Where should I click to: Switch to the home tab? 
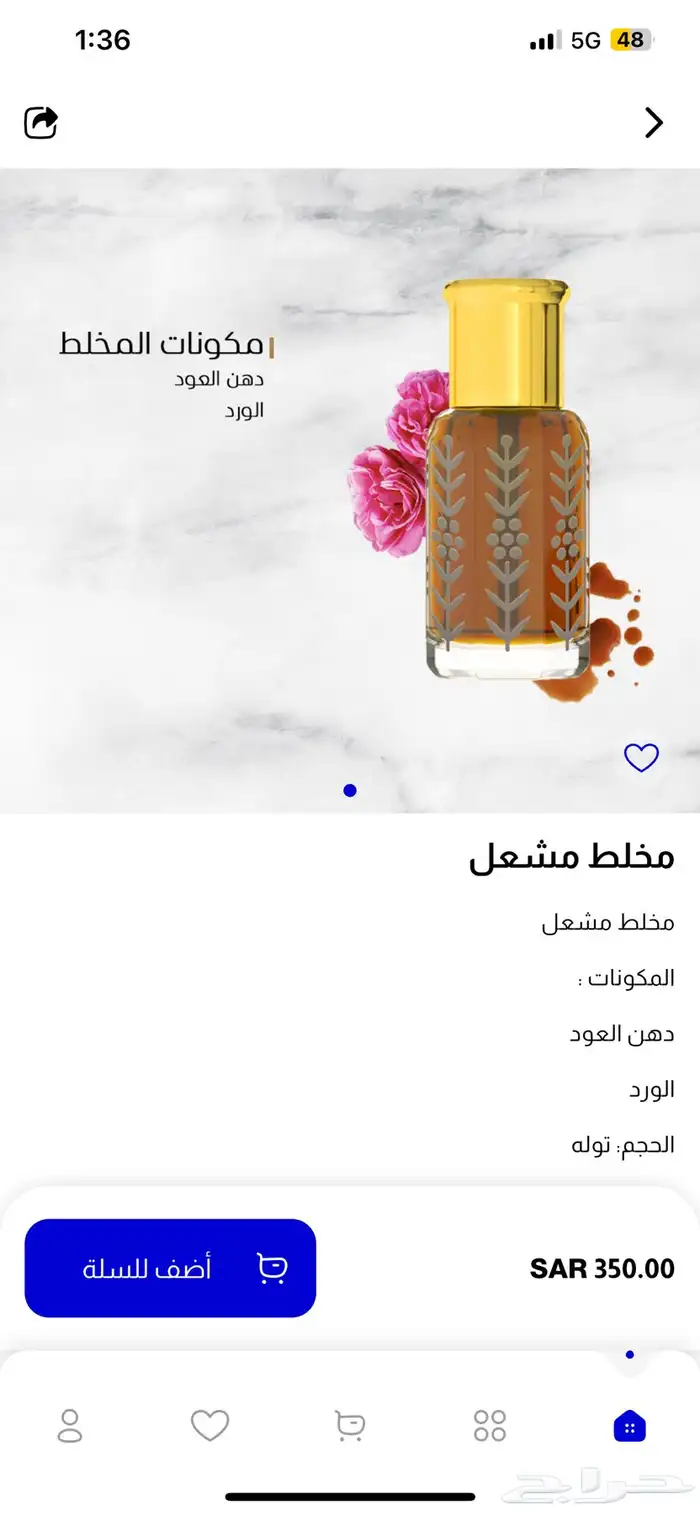[x=629, y=1425]
